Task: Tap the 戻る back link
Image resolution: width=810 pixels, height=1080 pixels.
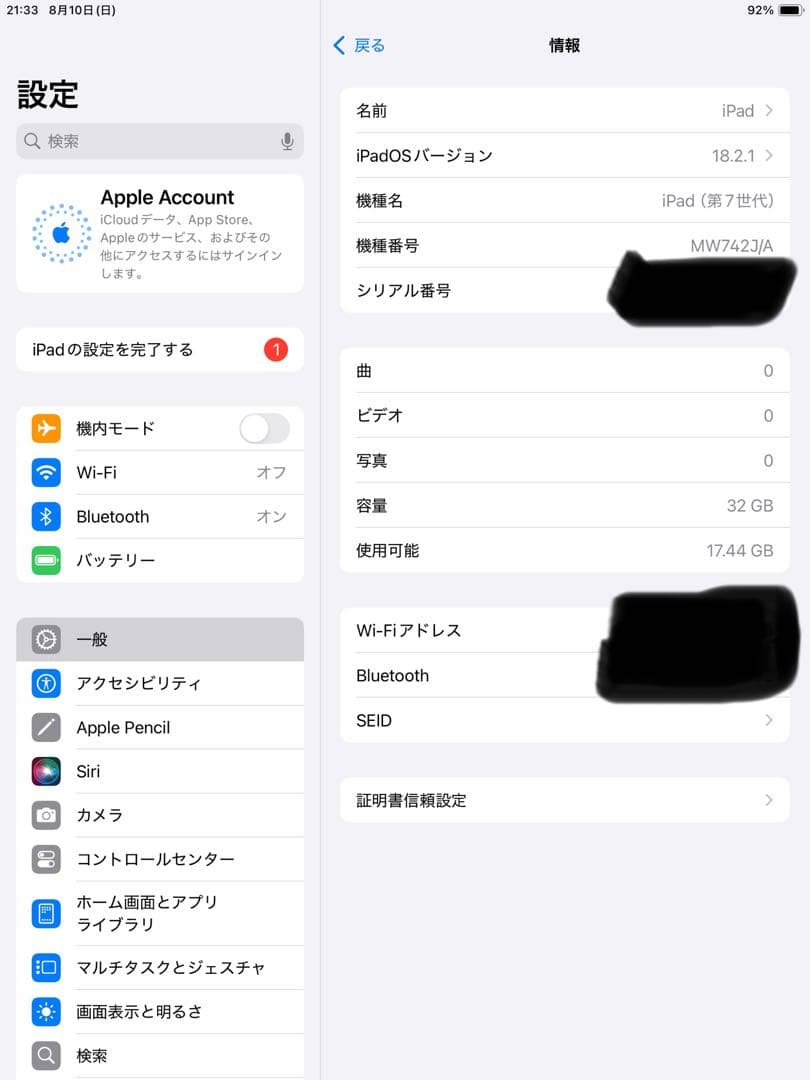Action: [x=359, y=45]
